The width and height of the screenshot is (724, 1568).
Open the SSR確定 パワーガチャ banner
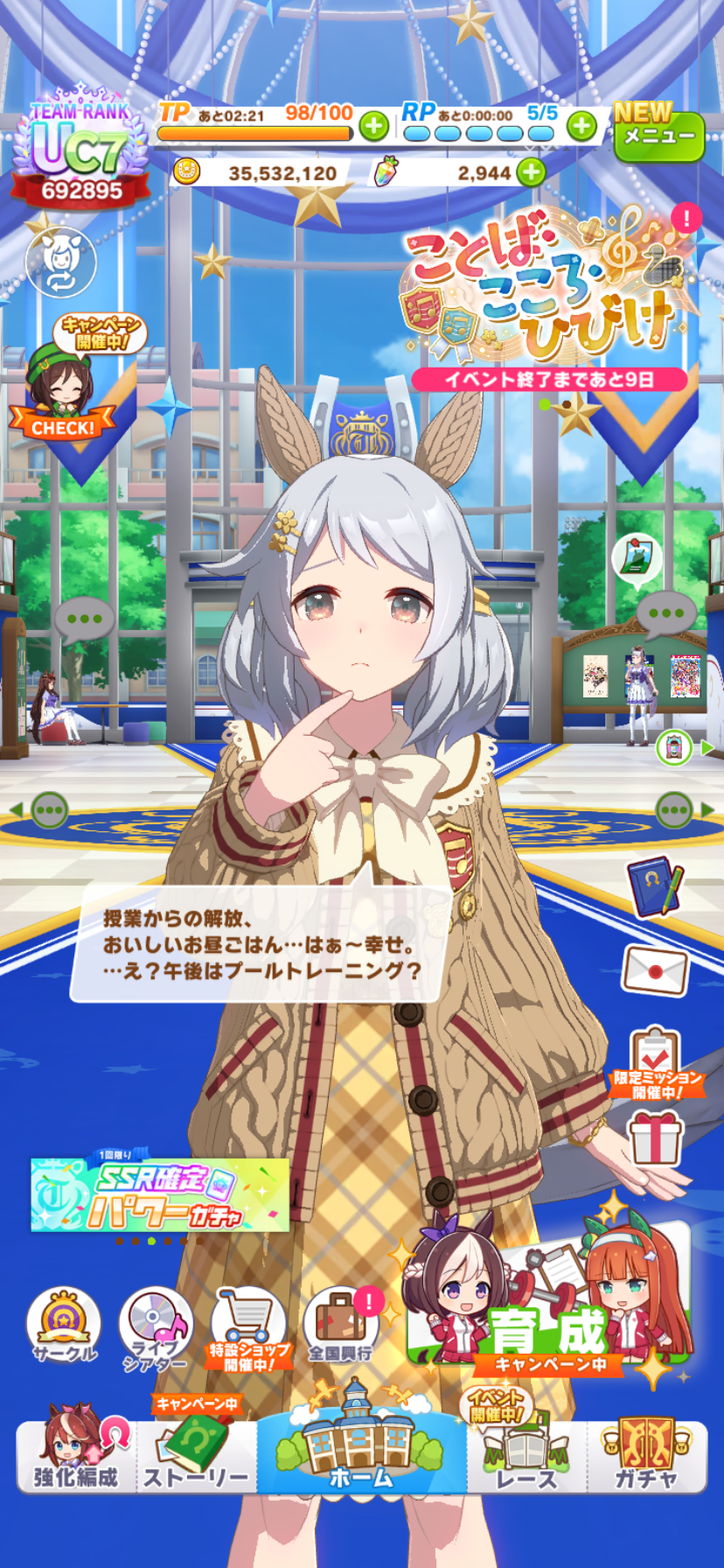[x=160, y=1194]
